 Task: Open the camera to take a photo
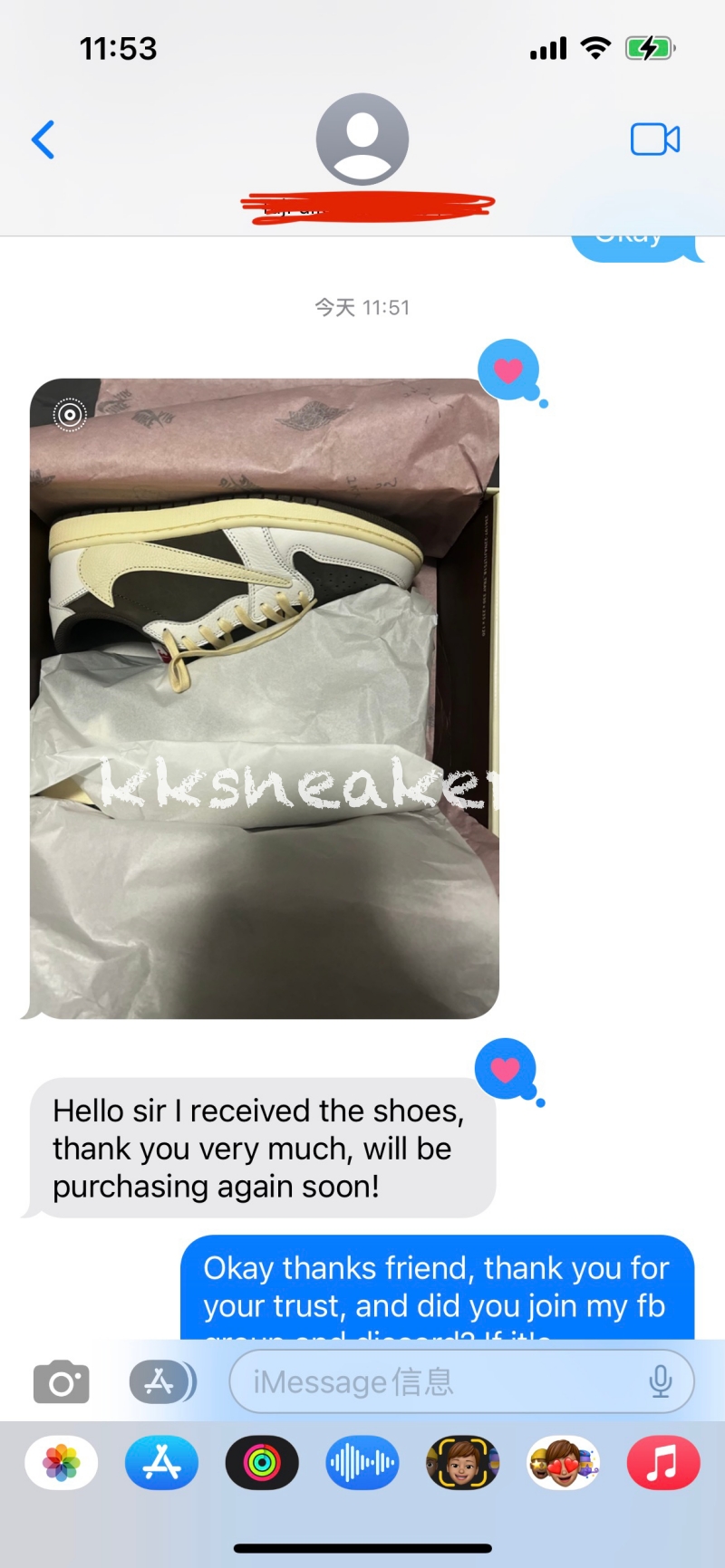coord(62,1382)
